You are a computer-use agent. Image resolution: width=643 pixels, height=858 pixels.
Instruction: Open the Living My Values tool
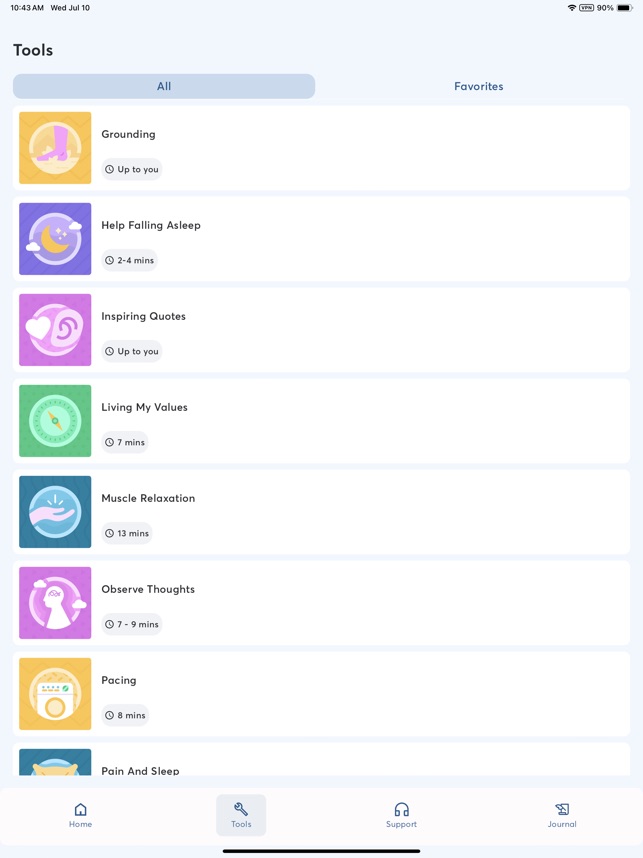point(321,421)
